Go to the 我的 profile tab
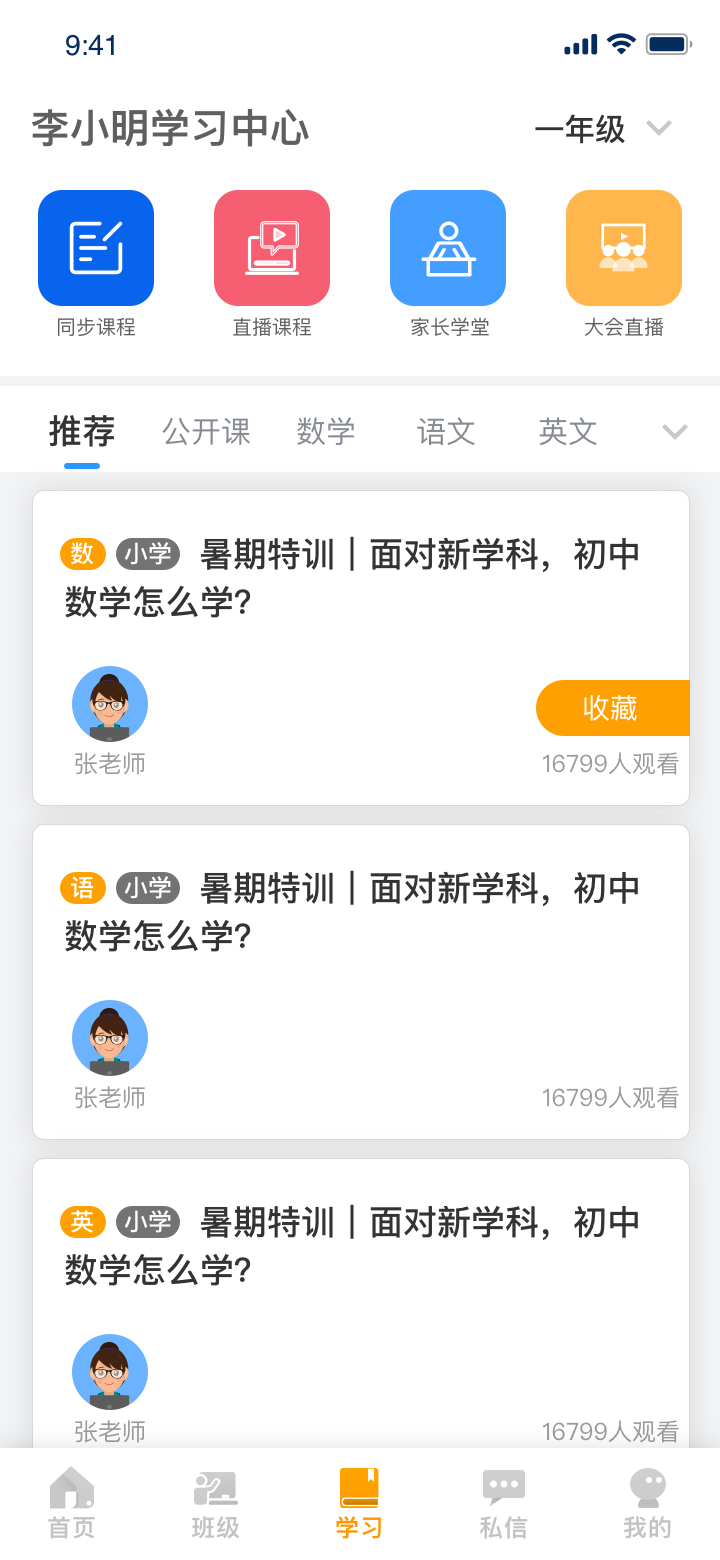Viewport: 720px width, 1560px height. coord(647,1503)
